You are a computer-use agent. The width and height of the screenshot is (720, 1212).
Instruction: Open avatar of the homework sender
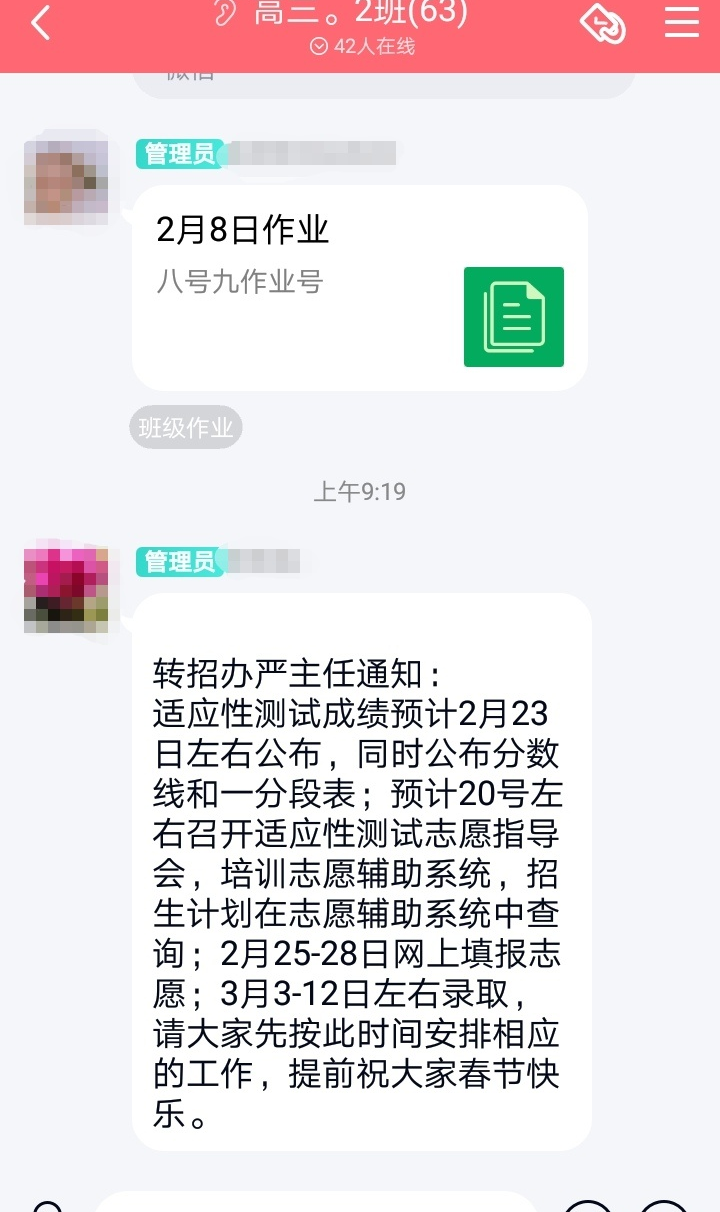pyautogui.click(x=66, y=182)
